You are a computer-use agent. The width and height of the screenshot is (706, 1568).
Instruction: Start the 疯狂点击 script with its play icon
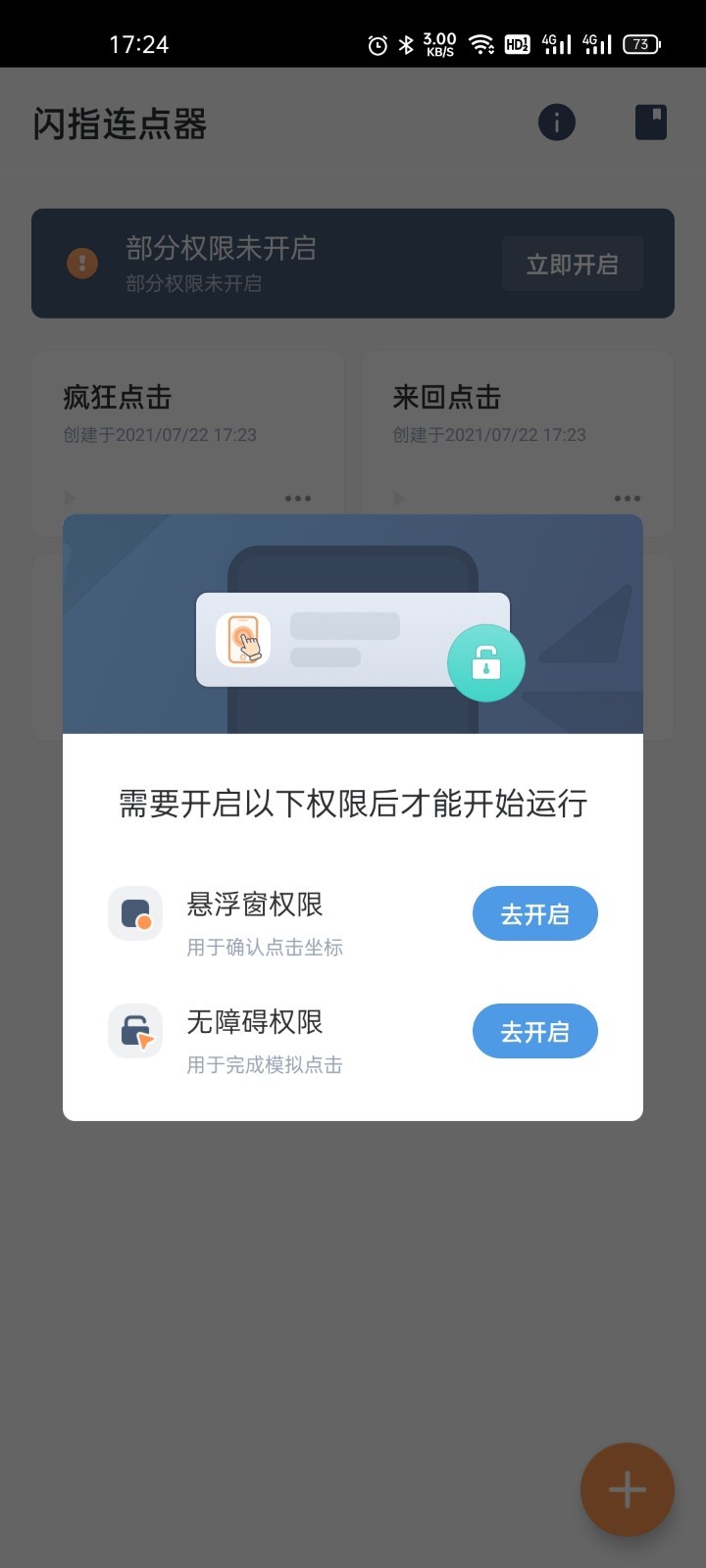pyautogui.click(x=70, y=498)
